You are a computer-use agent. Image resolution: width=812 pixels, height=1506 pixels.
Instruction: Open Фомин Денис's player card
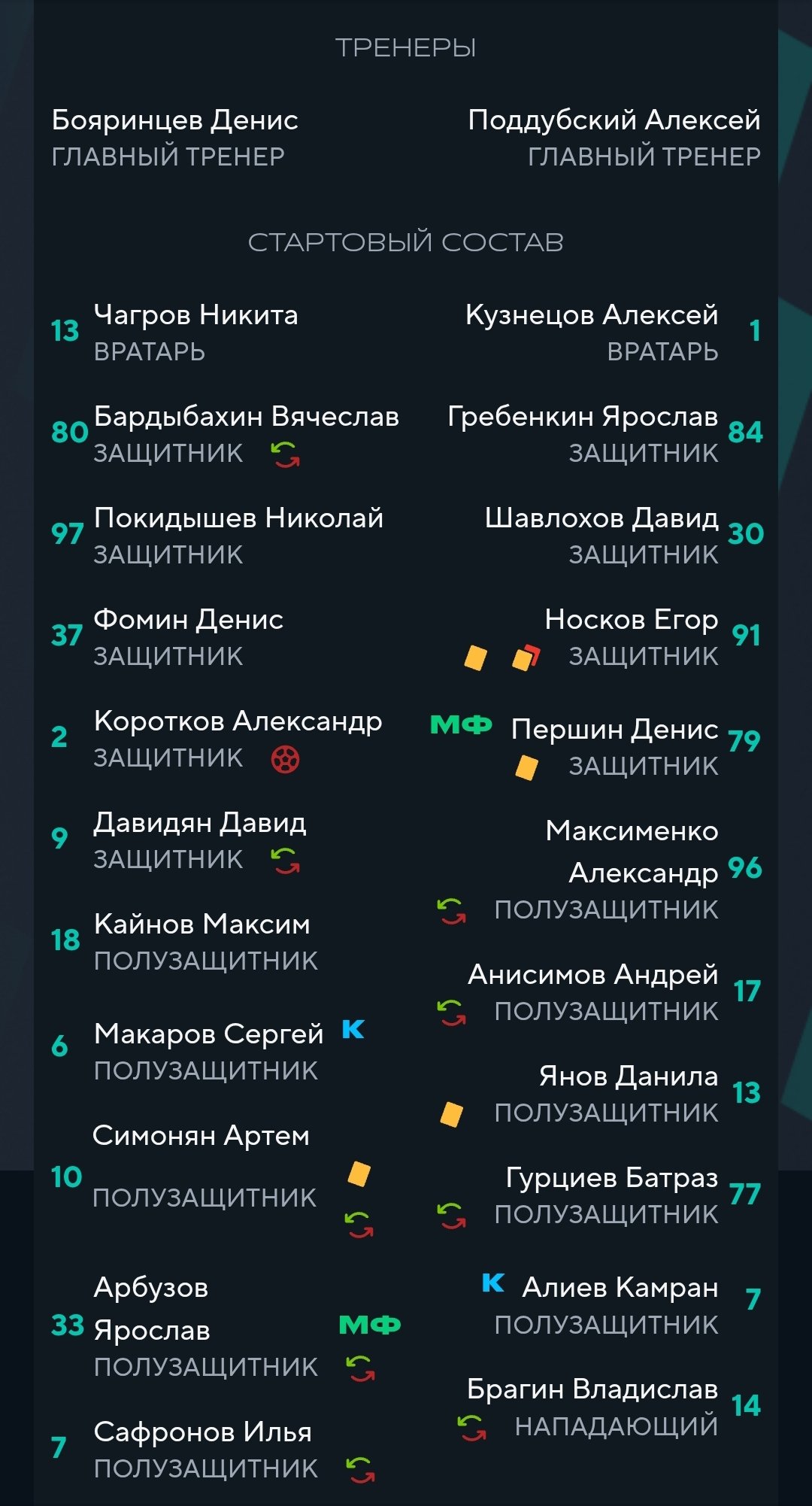pos(188,621)
